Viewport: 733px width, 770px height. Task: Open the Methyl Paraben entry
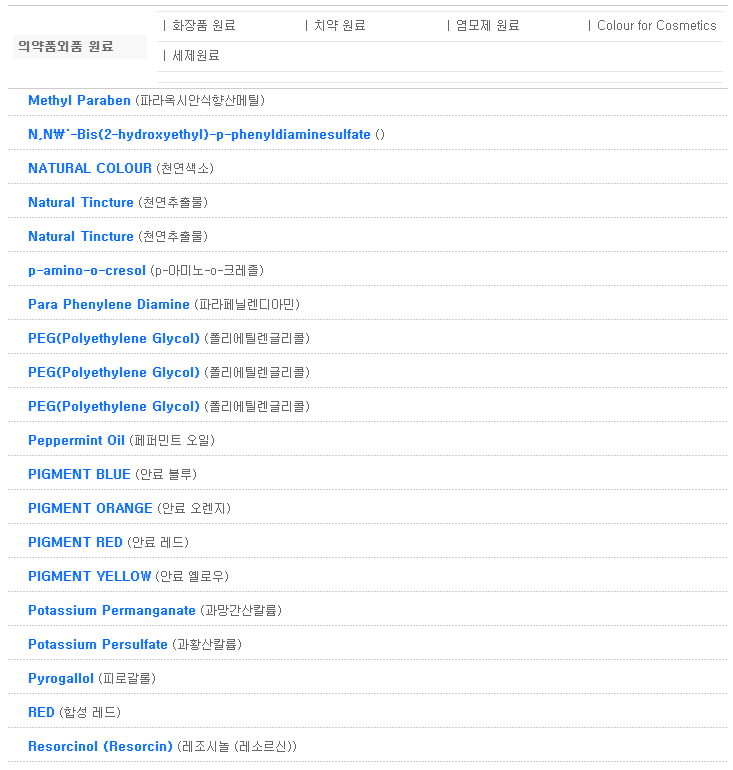coord(79,100)
